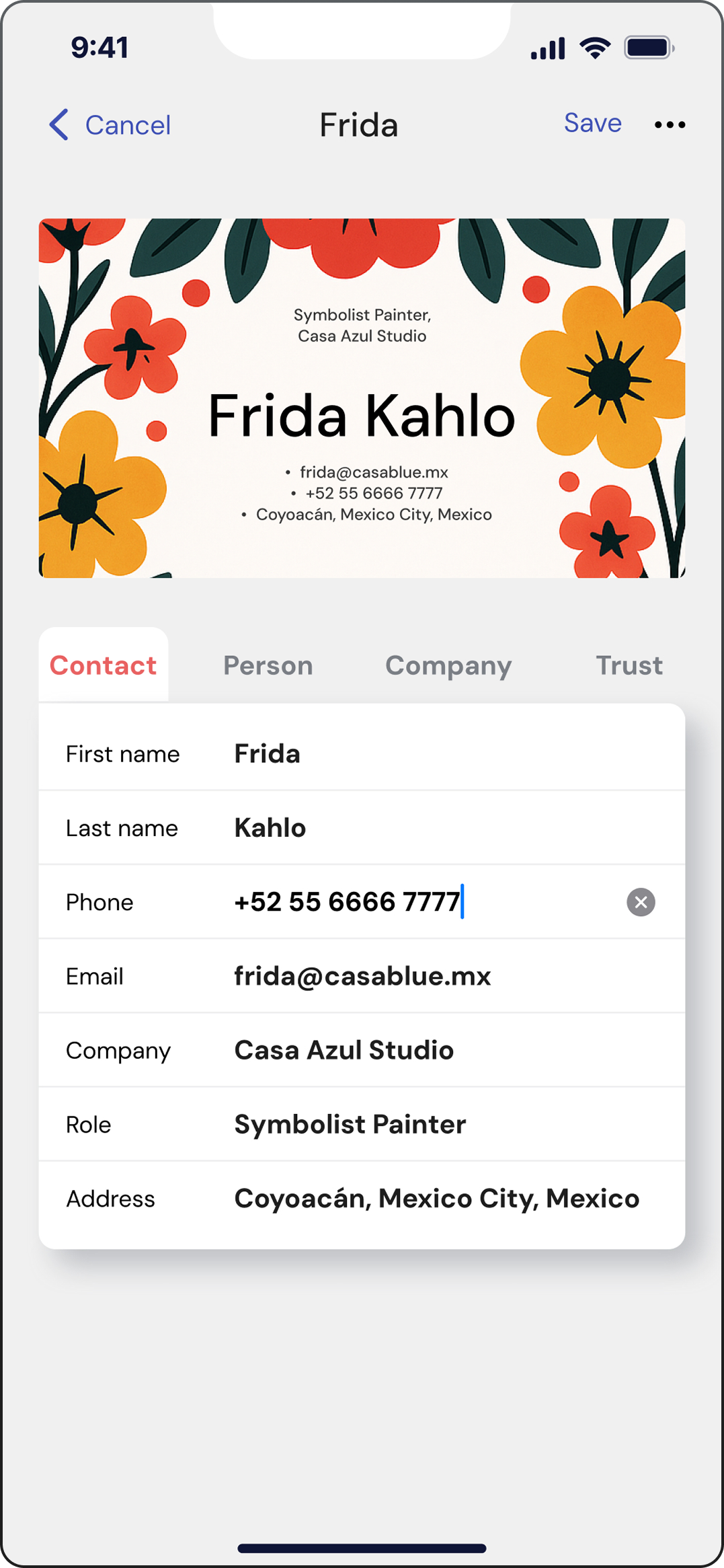Cancel editing and go back
Viewport: 724px width, 1568px height.
110,125
